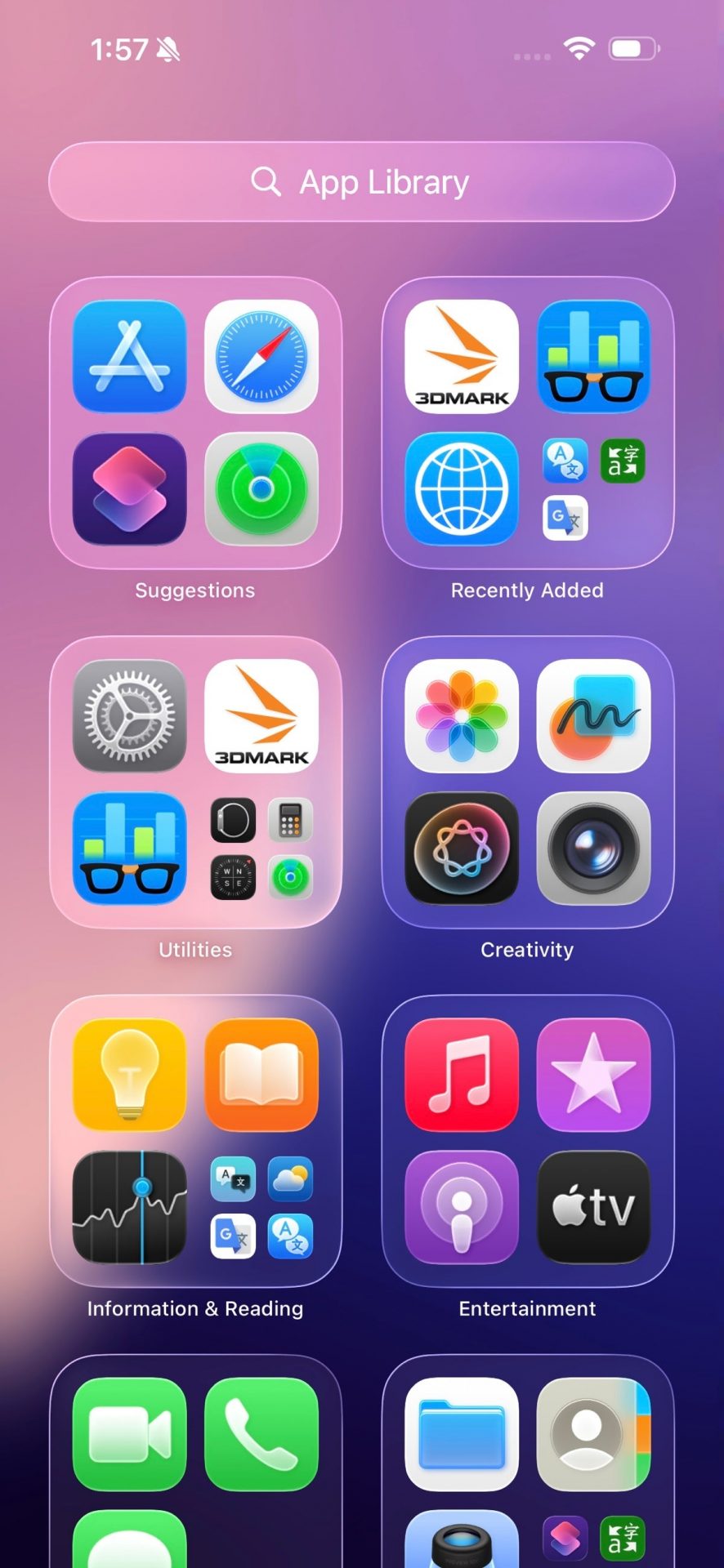Launch the Apple TV app

pos(594,1207)
